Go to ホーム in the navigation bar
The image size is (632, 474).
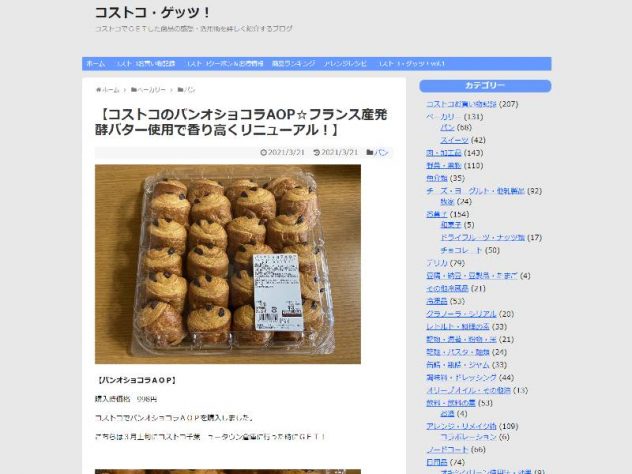tap(96, 63)
